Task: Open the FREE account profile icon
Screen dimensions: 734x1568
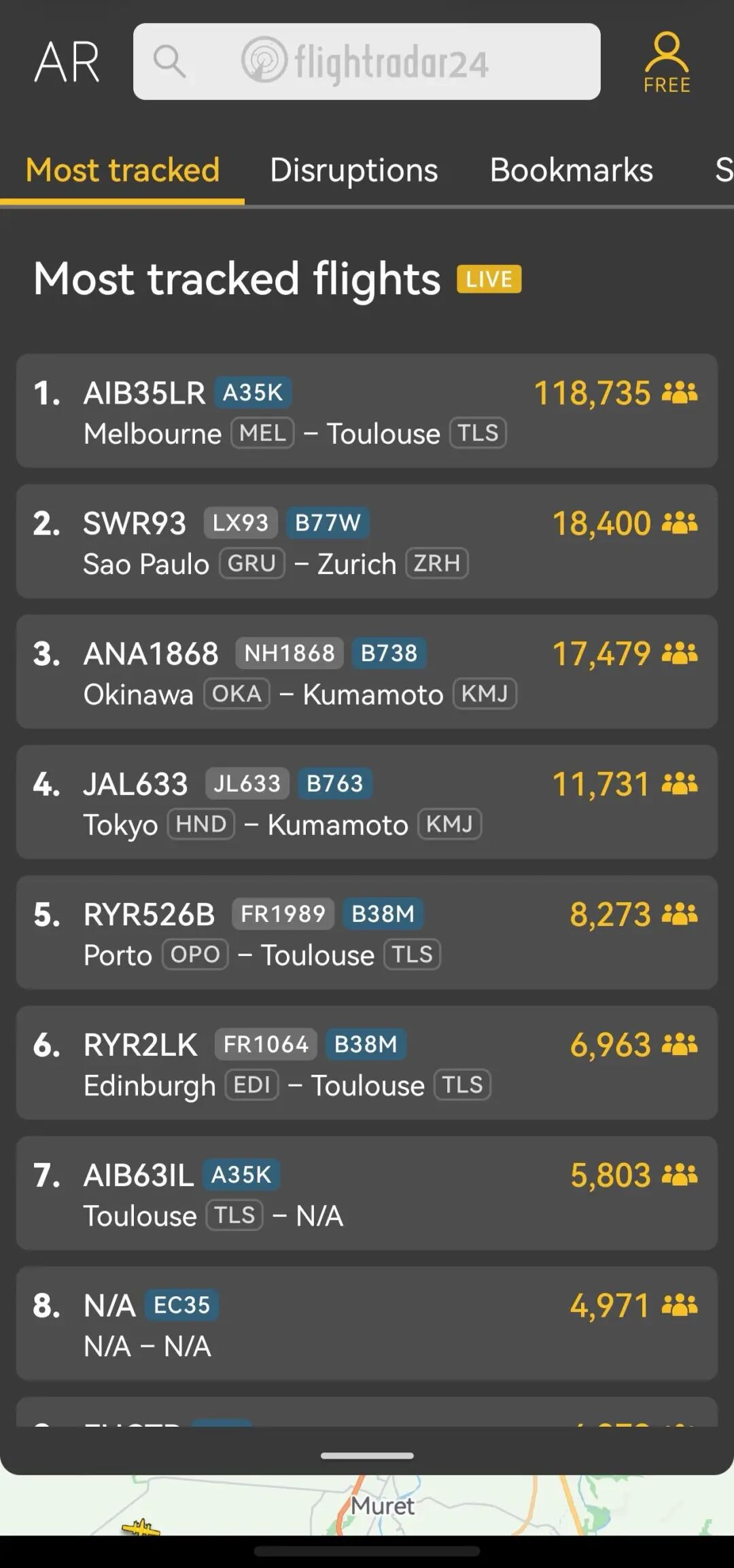Action: pyautogui.click(x=667, y=62)
